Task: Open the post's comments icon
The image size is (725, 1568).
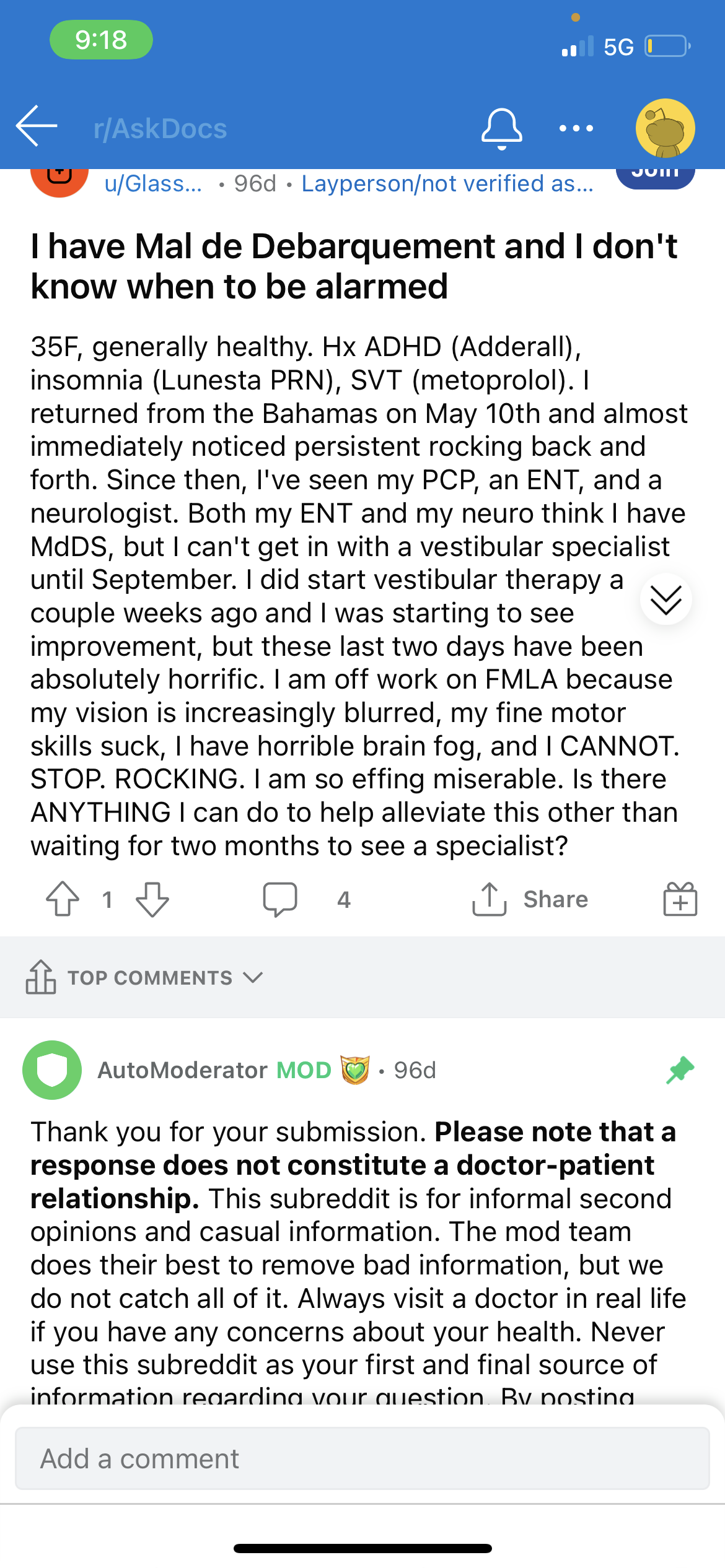Action: pos(280,899)
